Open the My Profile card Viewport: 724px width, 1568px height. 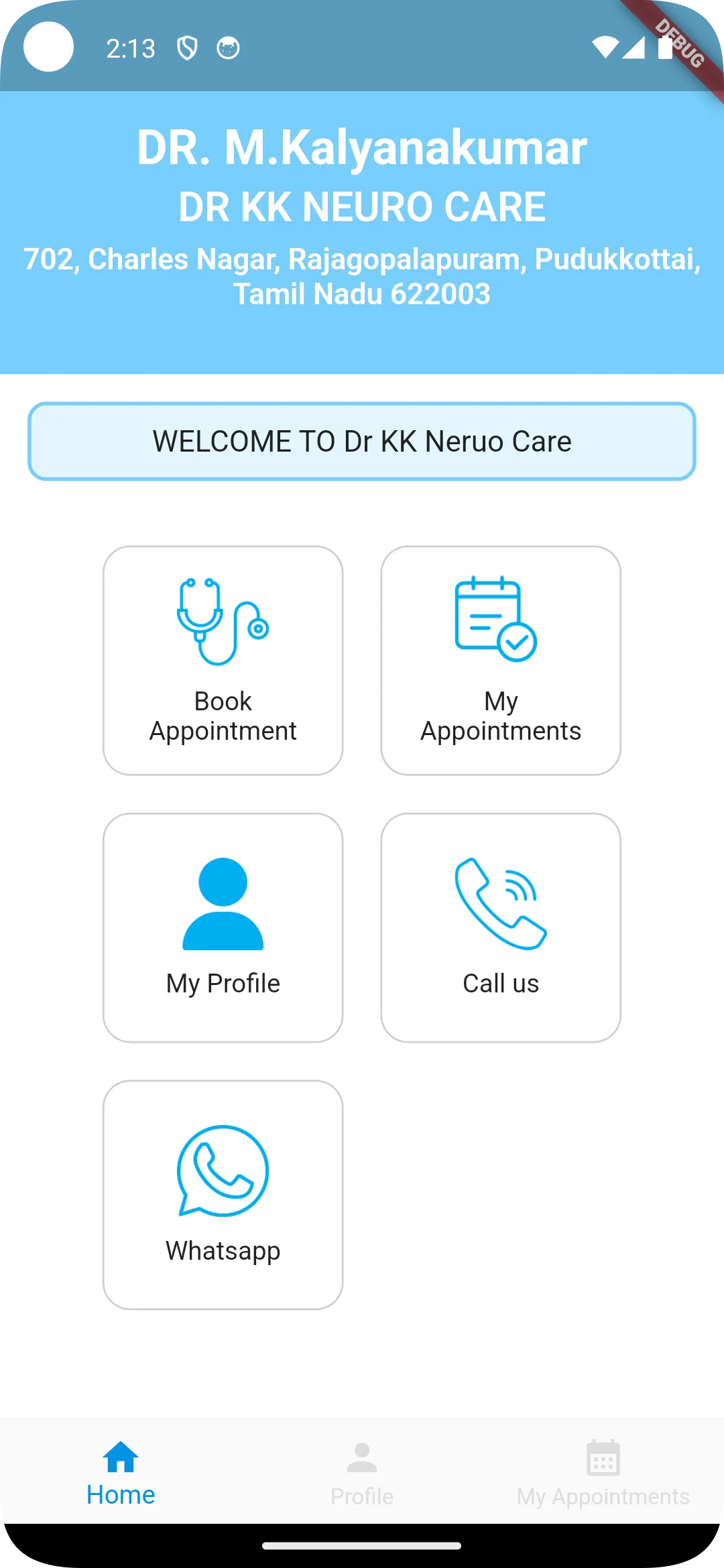223,927
